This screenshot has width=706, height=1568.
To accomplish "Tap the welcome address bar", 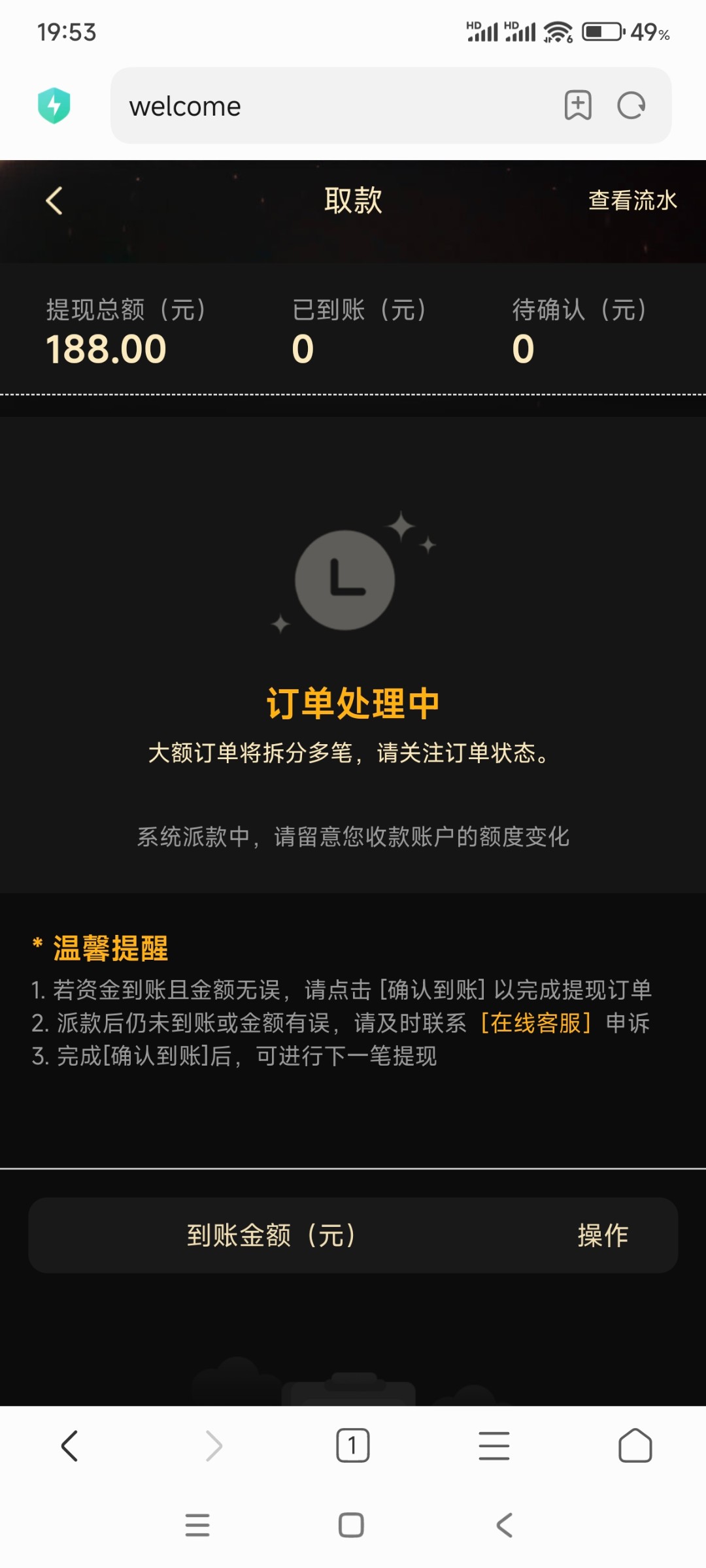I will pyautogui.click(x=327, y=106).
